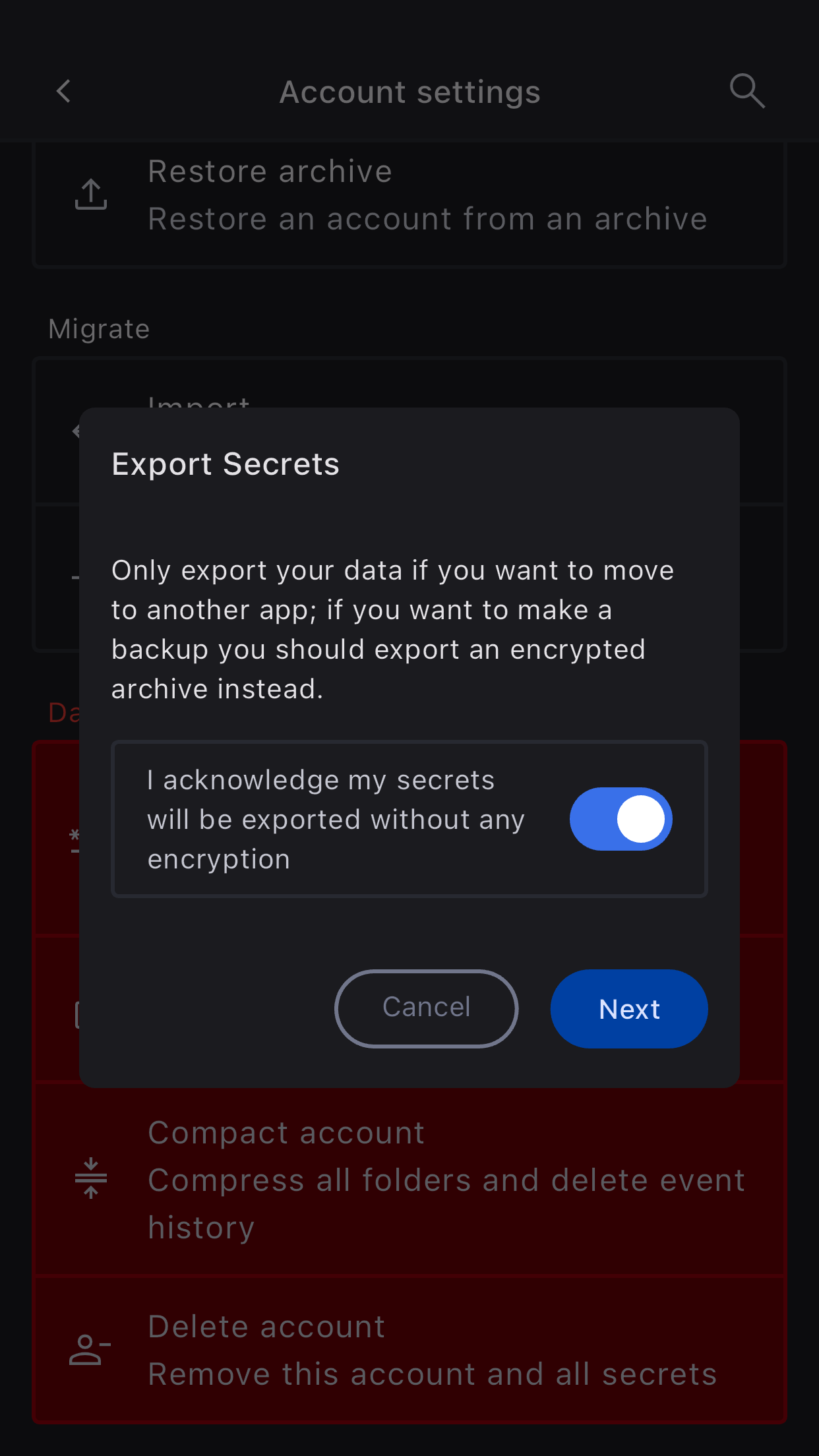Turn off the unencrypted export acknowledgement switch
The height and width of the screenshot is (1456, 819).
(621, 819)
